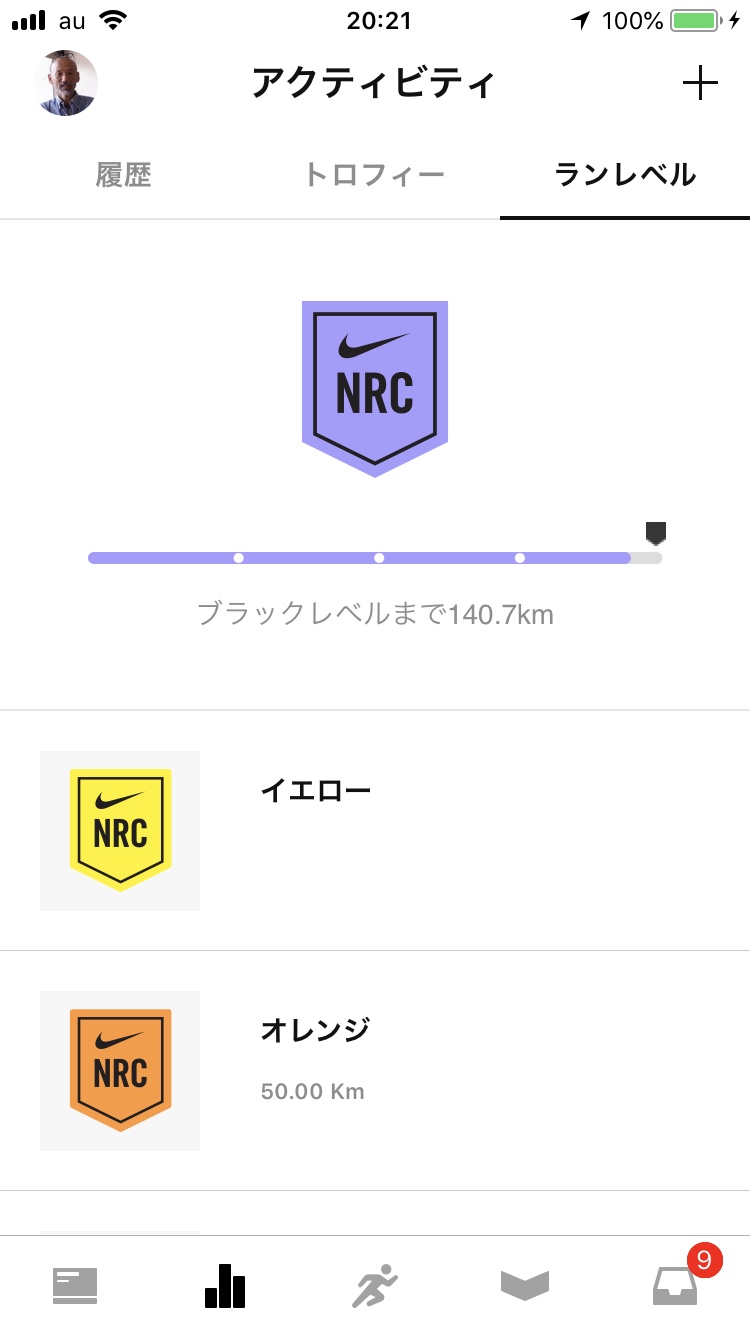Open the run tab with runner icon
Viewport: 750px width, 1334px height.
pos(375,1286)
